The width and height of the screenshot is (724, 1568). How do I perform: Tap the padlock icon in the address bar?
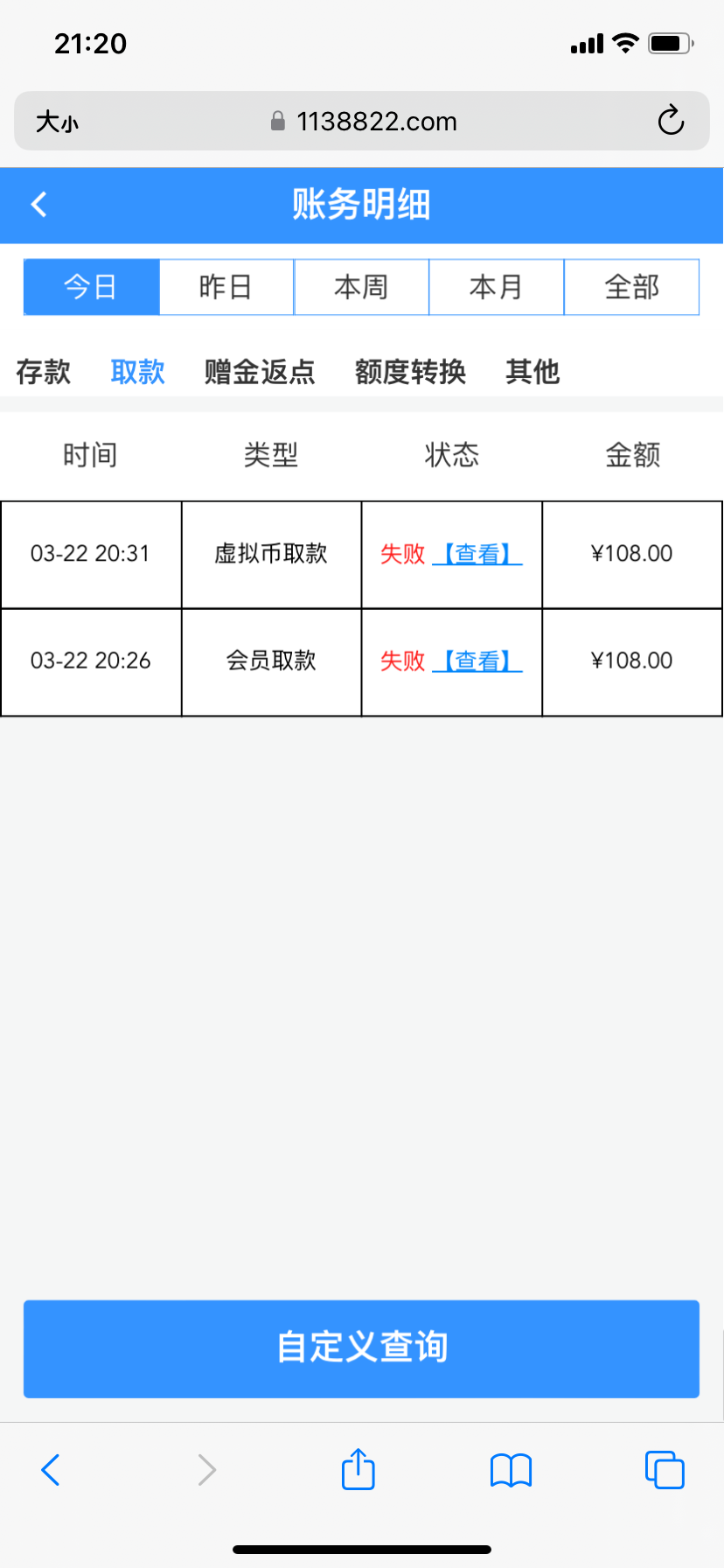(278, 121)
